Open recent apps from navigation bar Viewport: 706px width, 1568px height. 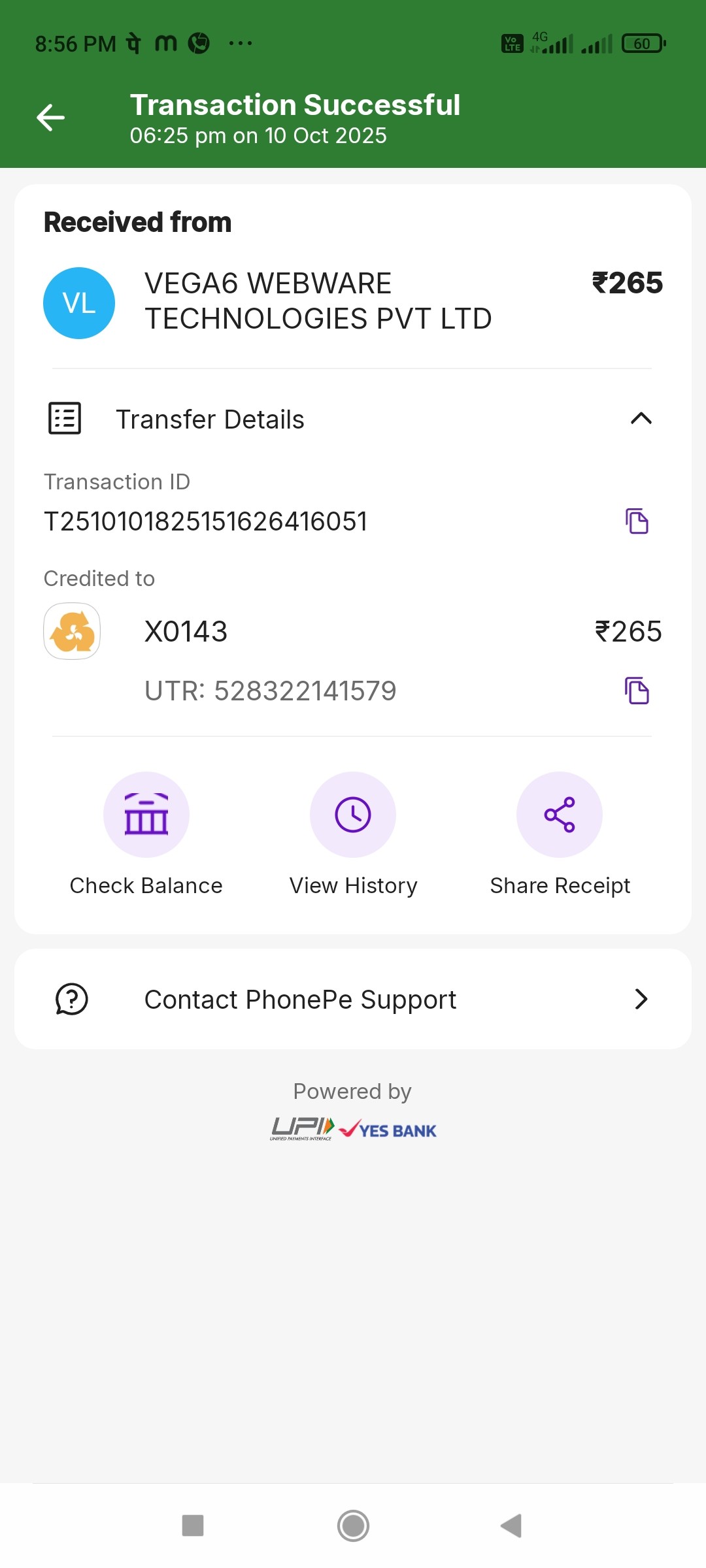coord(193,1526)
